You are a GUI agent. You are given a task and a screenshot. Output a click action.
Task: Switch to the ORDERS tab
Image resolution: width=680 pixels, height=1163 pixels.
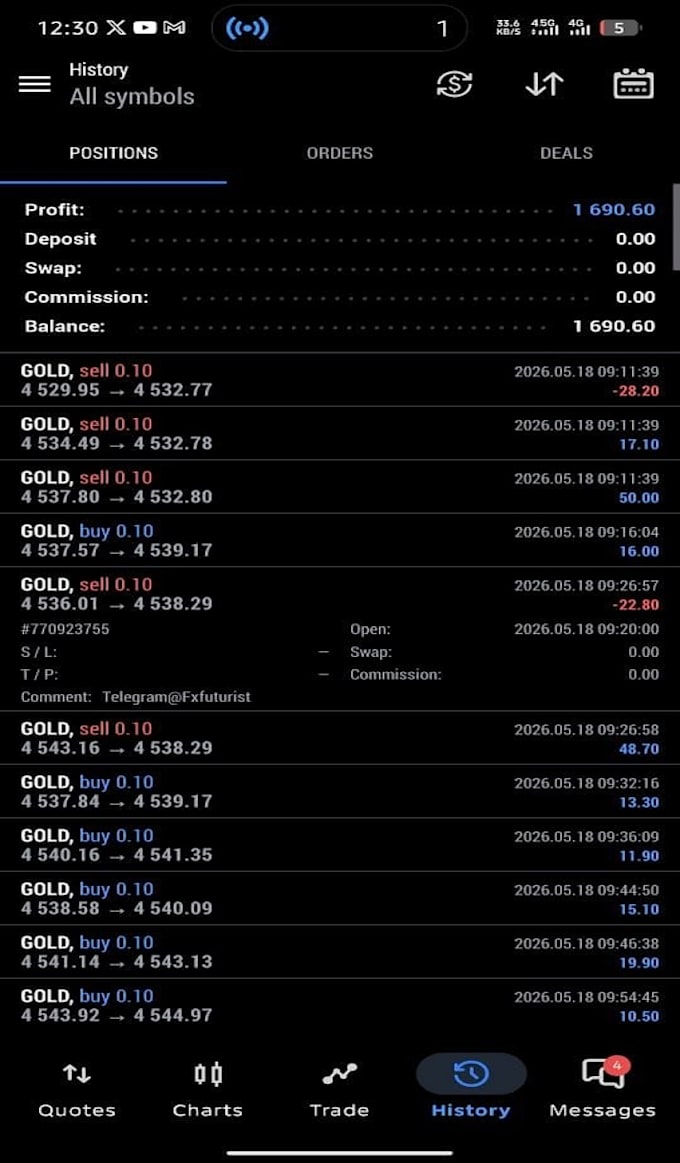[x=340, y=154]
